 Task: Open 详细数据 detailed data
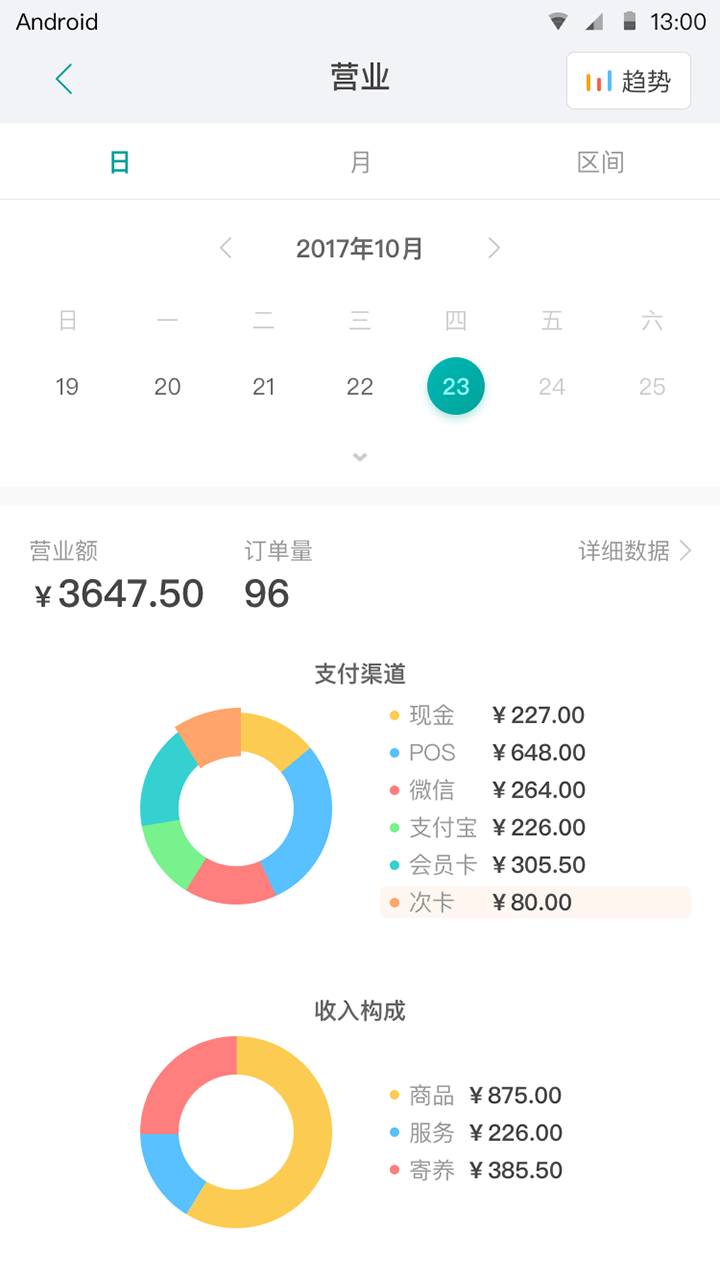[x=635, y=551]
